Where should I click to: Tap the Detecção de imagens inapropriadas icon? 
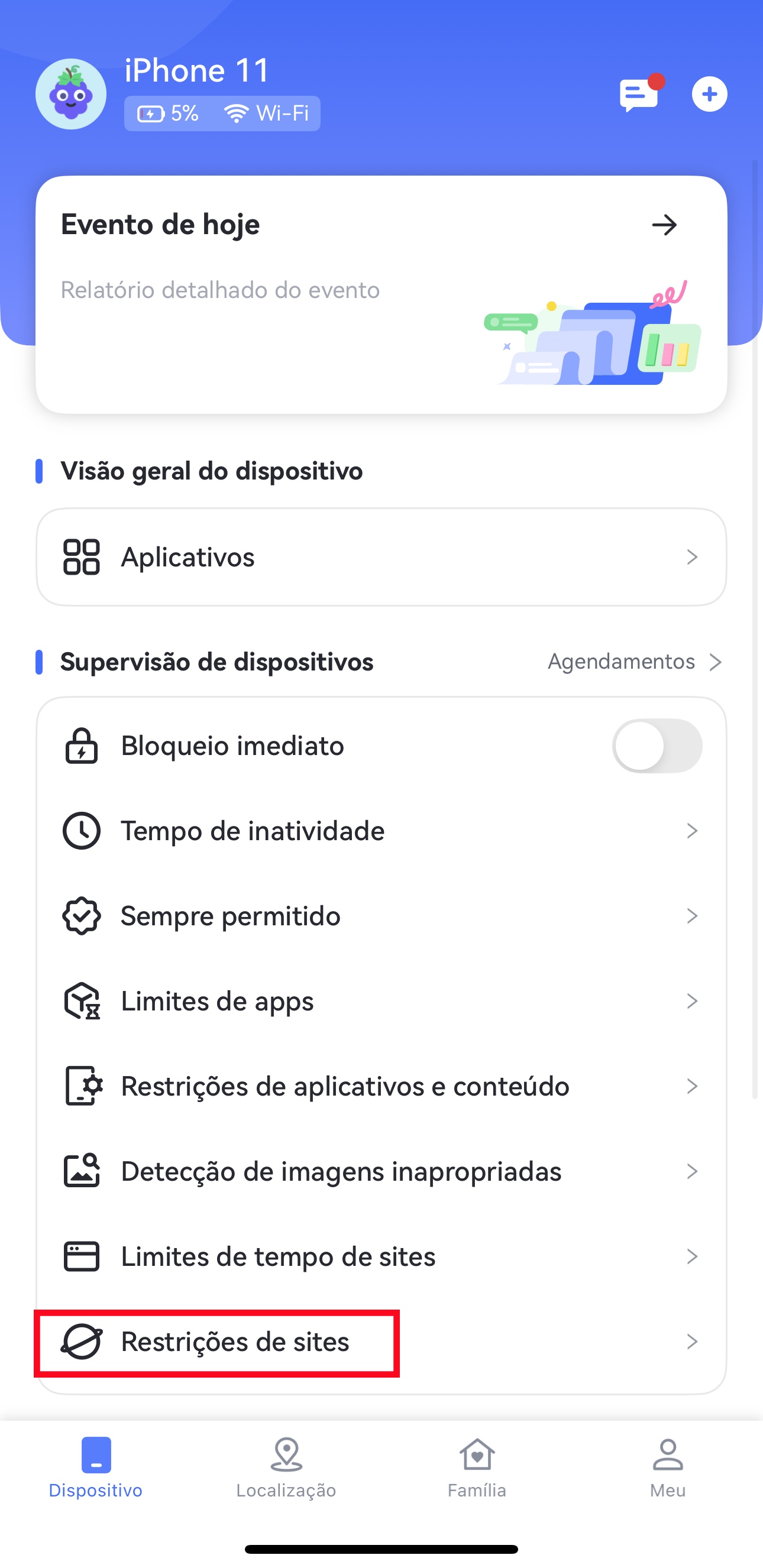click(x=82, y=1171)
